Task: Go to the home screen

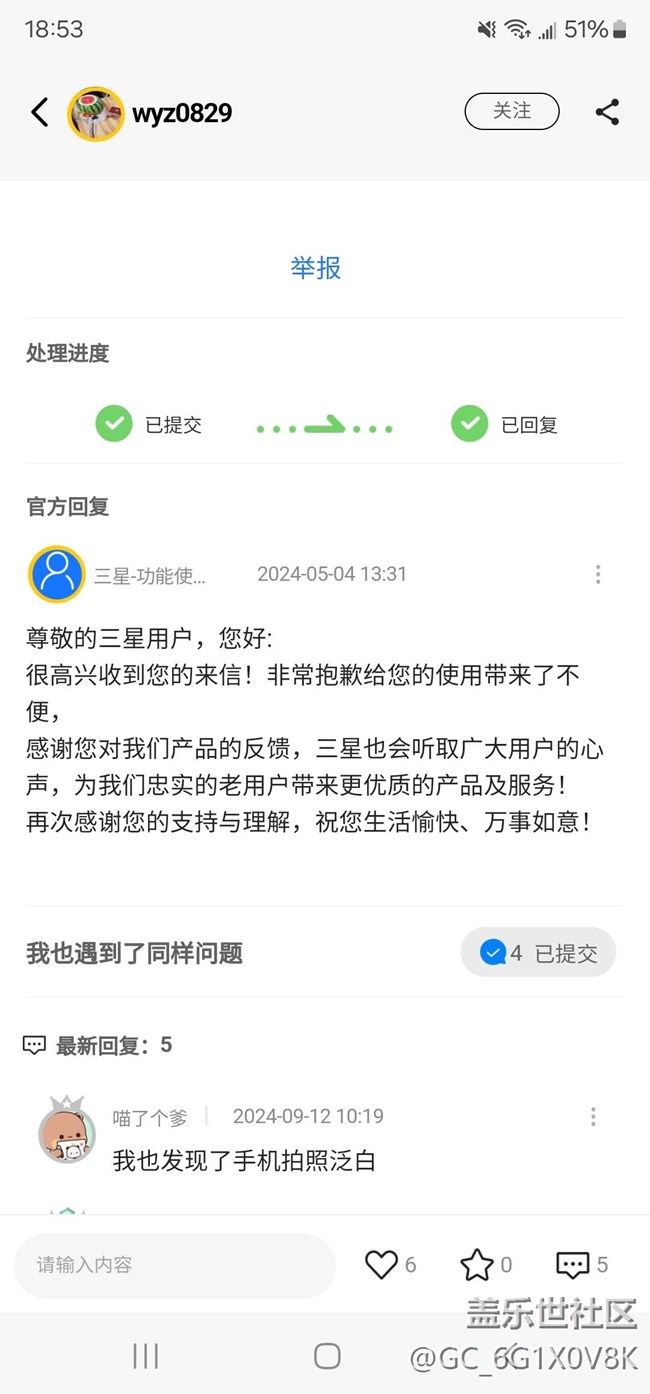Action: 327,1356
